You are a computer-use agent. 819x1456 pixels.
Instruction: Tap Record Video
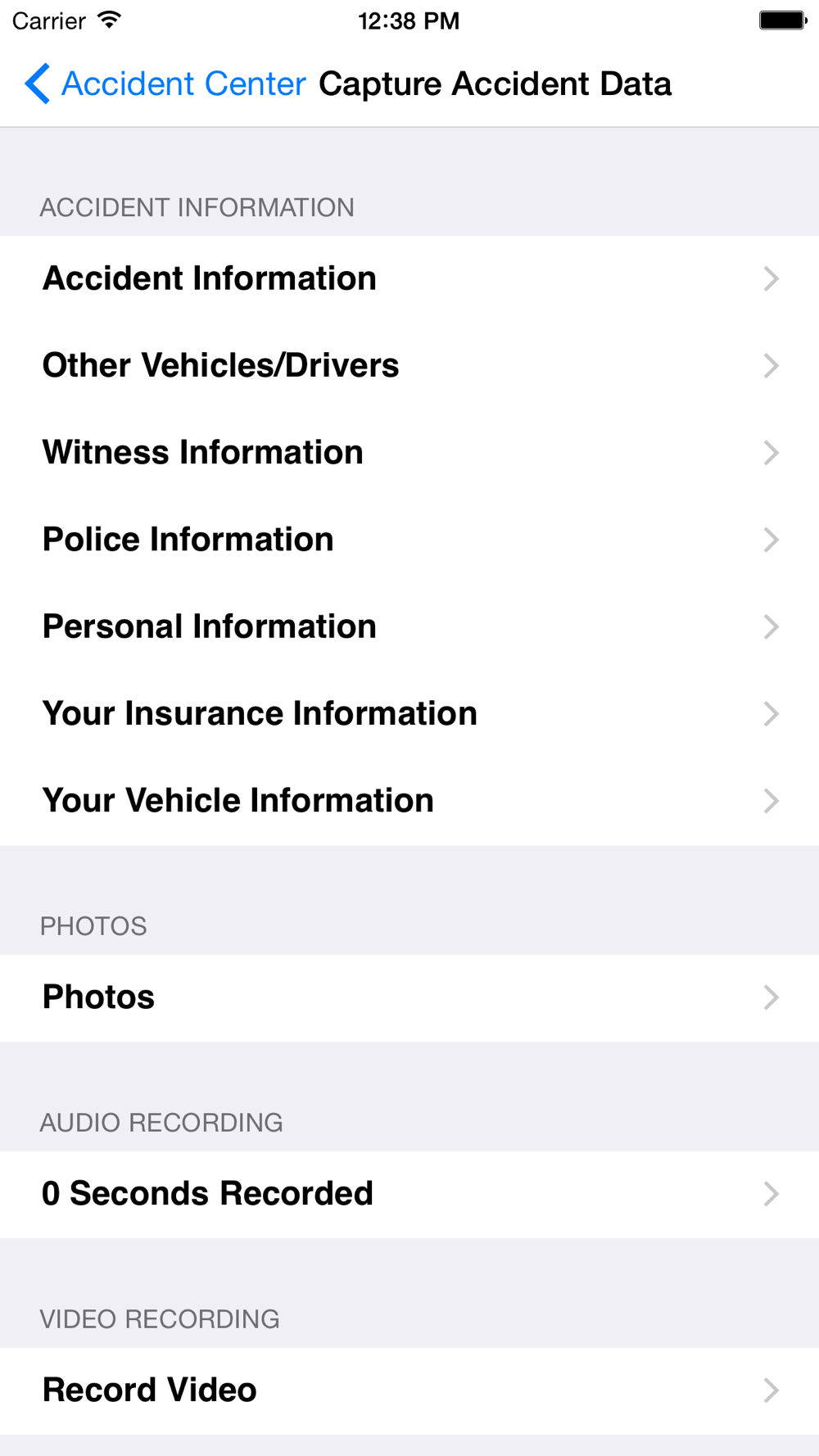409,1390
